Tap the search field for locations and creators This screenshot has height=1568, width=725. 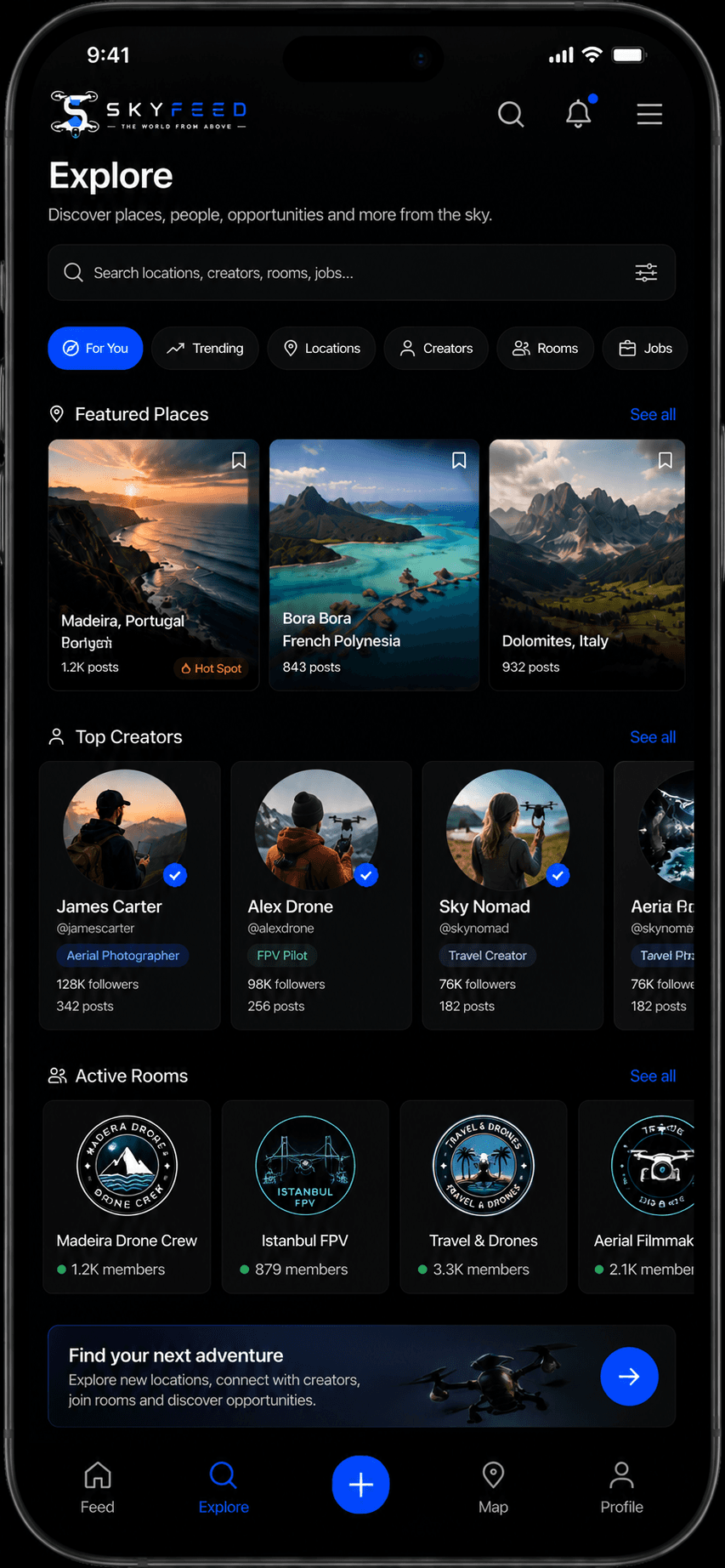[x=362, y=273]
